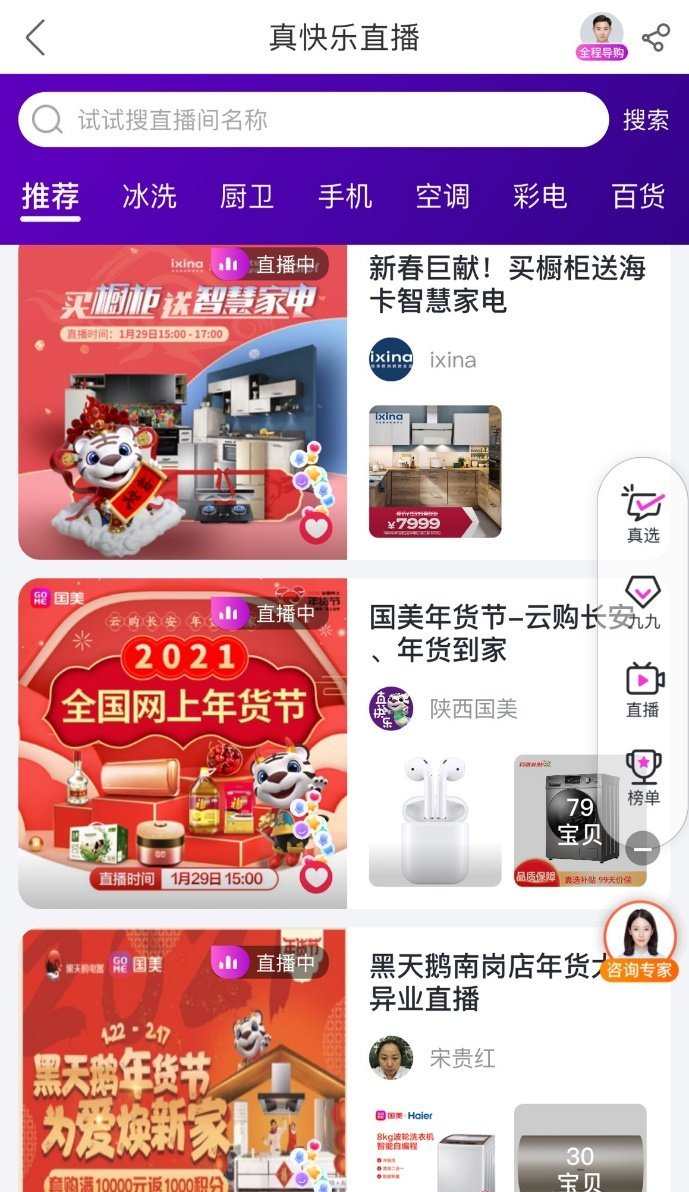The width and height of the screenshot is (689, 1192).
Task: Switch to the 彩电 tab
Action: tap(540, 196)
